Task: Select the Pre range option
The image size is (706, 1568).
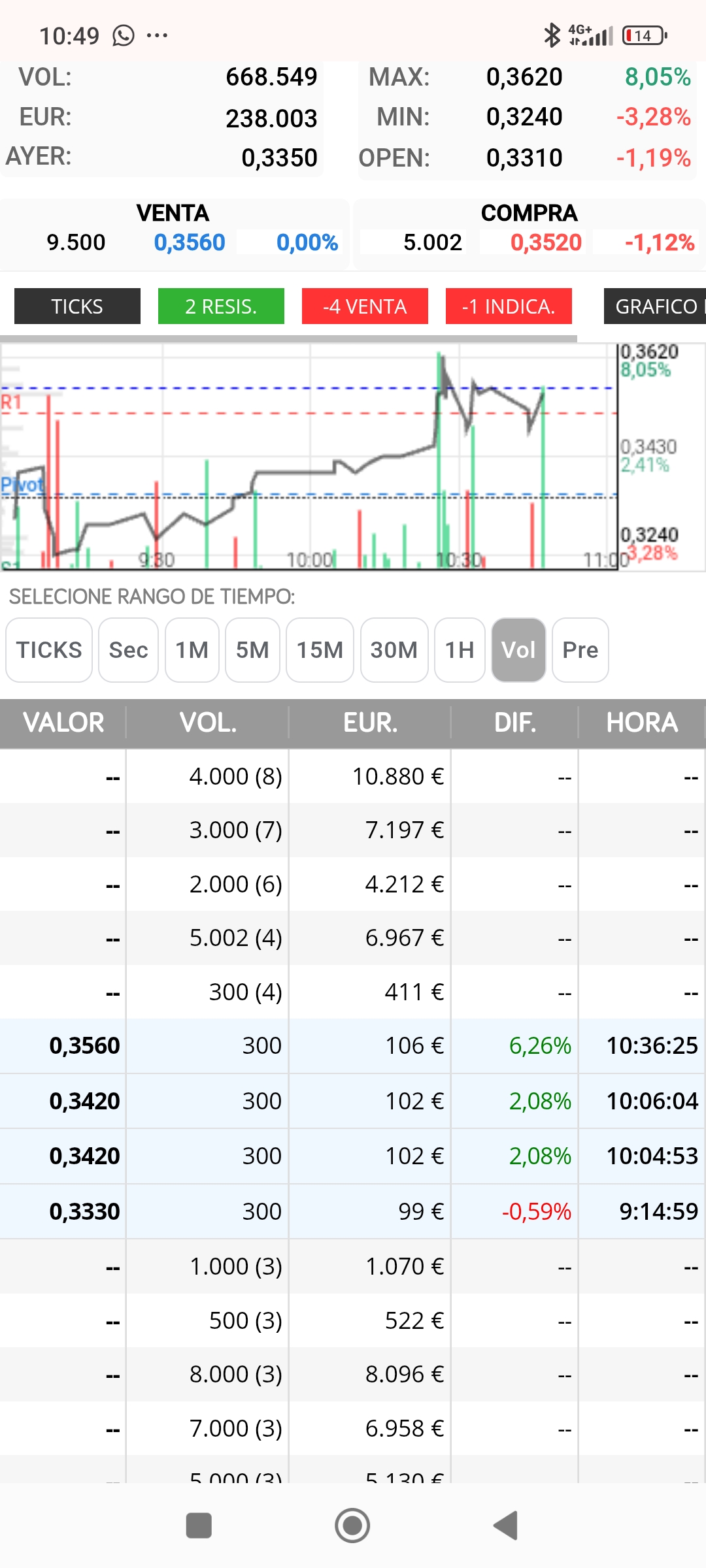Action: pos(580,650)
